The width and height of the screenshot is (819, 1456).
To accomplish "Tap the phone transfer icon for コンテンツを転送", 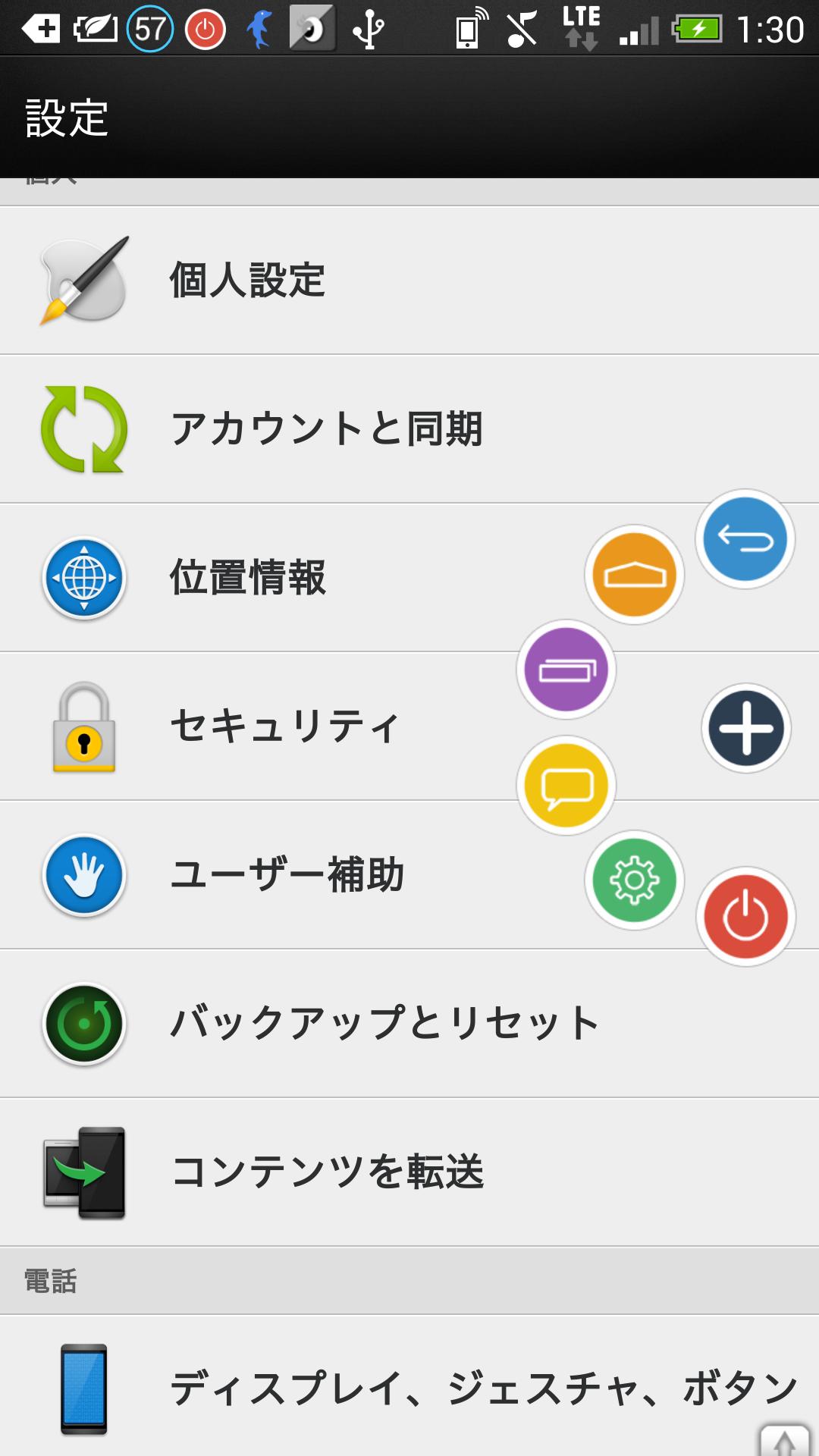I will [83, 1172].
